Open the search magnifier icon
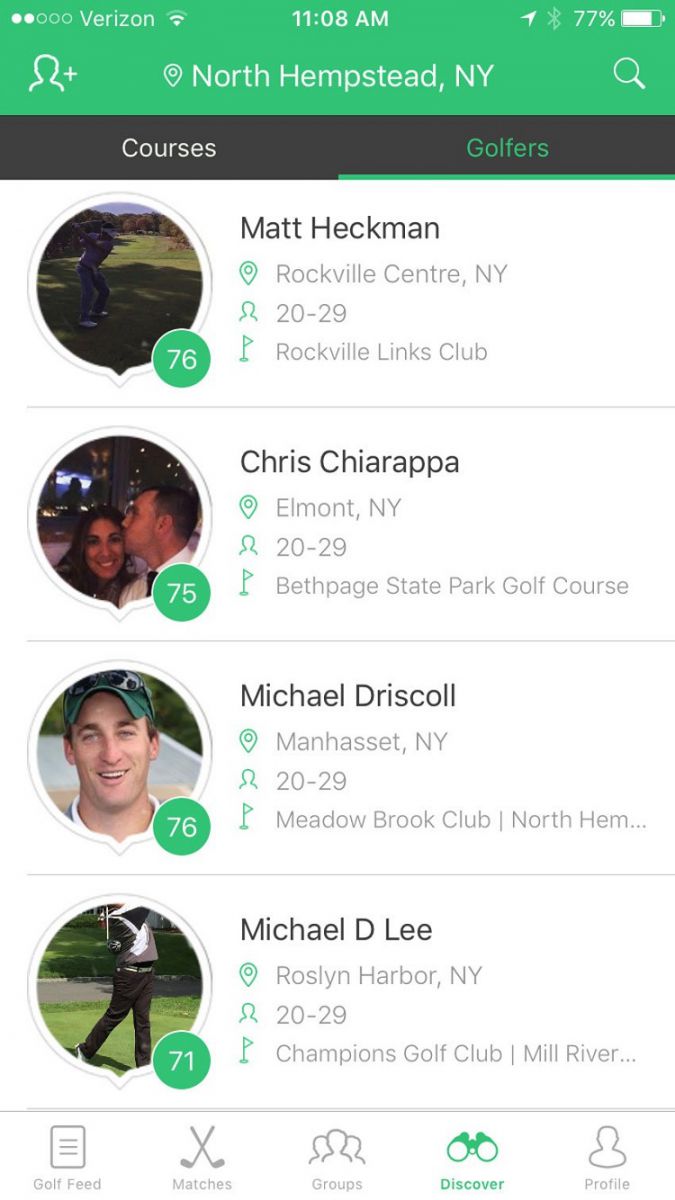The image size is (675, 1200). click(629, 74)
